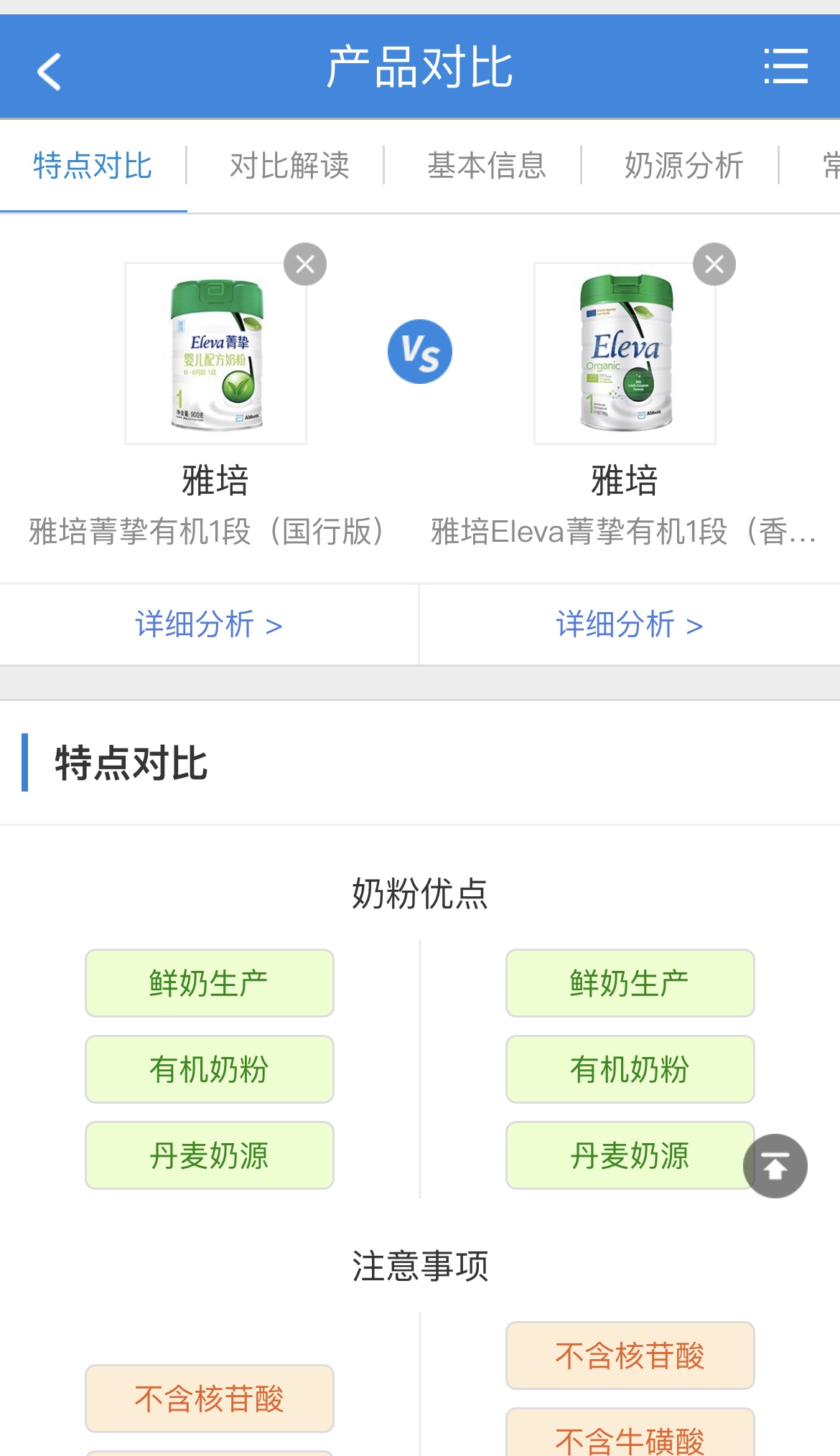This screenshot has width=840, height=1456.
Task: View 详细分析 for the 国行版 product
Action: coord(208,625)
